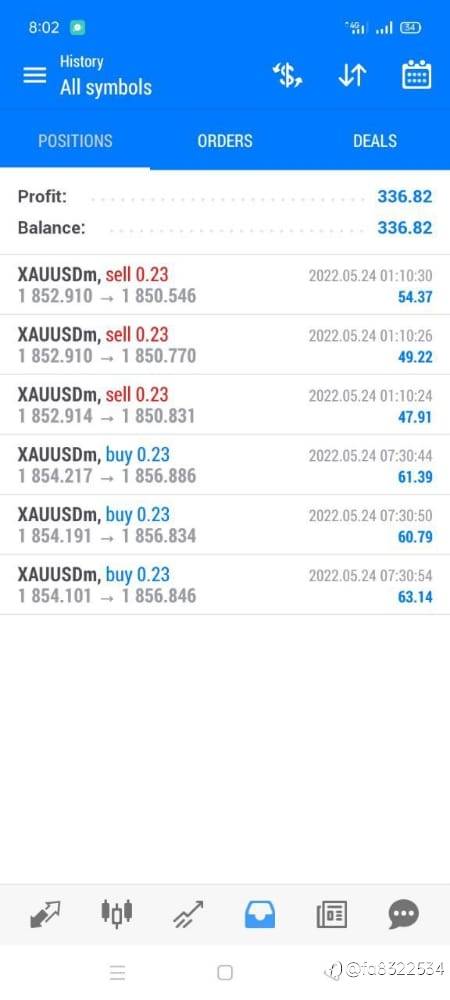The image size is (450, 1000).
Task: Tap the system home button
Action: point(224,973)
